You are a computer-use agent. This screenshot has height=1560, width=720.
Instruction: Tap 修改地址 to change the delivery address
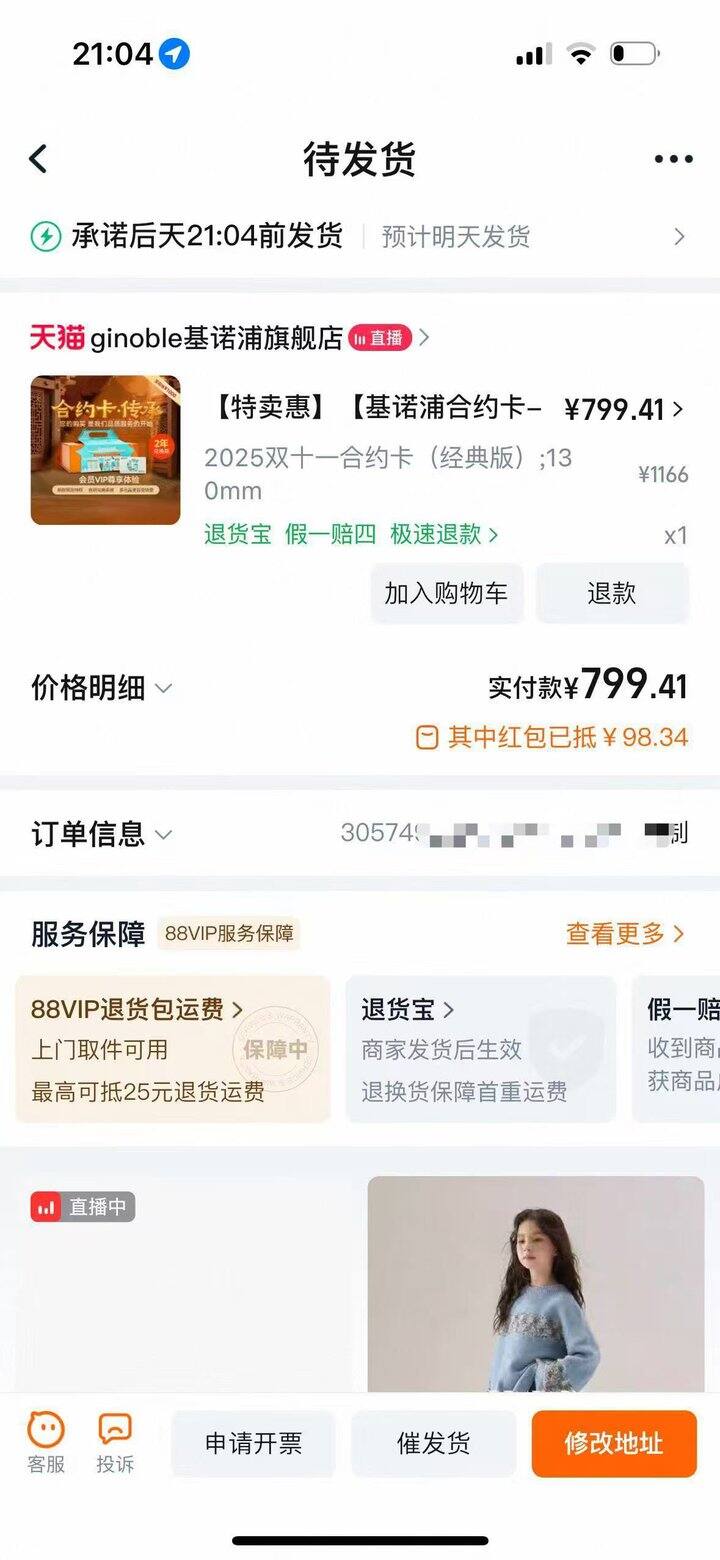click(x=613, y=1443)
